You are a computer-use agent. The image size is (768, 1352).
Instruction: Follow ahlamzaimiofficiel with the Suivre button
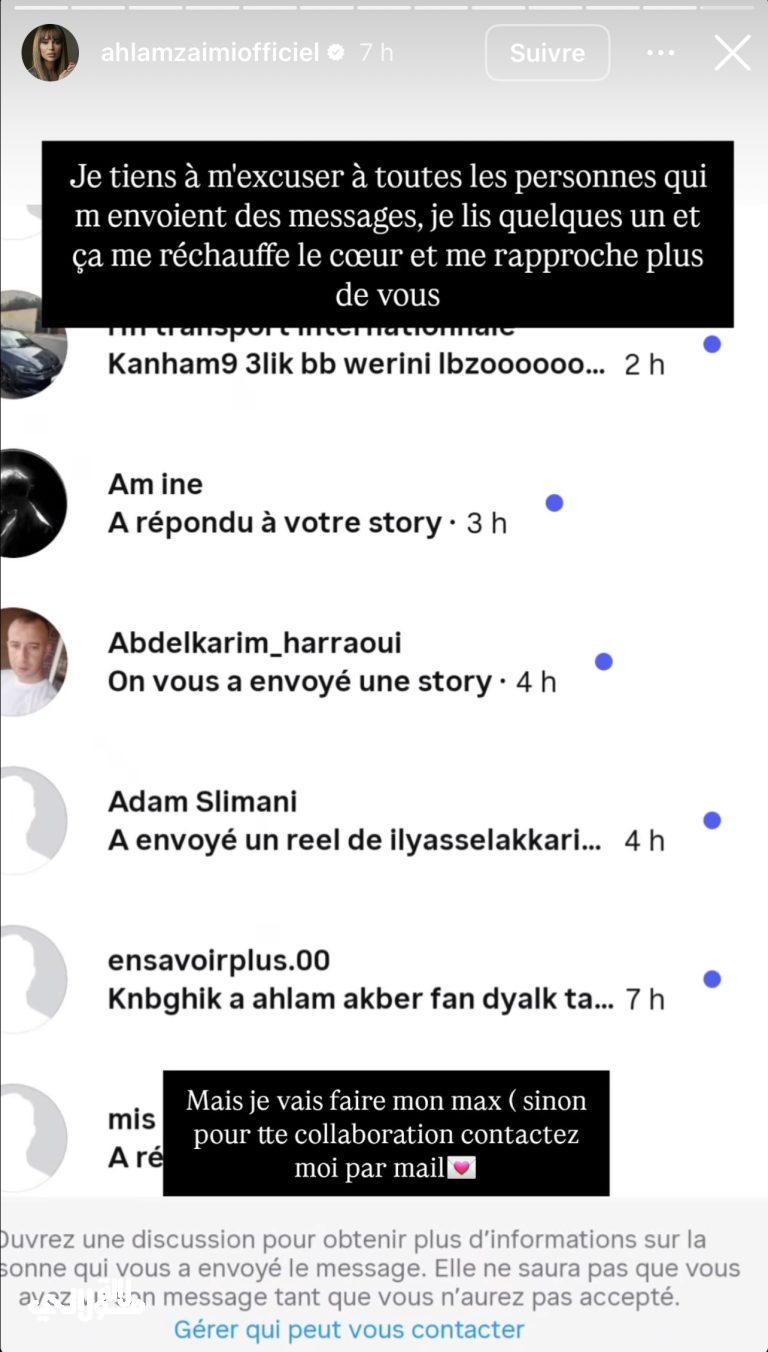coord(547,53)
